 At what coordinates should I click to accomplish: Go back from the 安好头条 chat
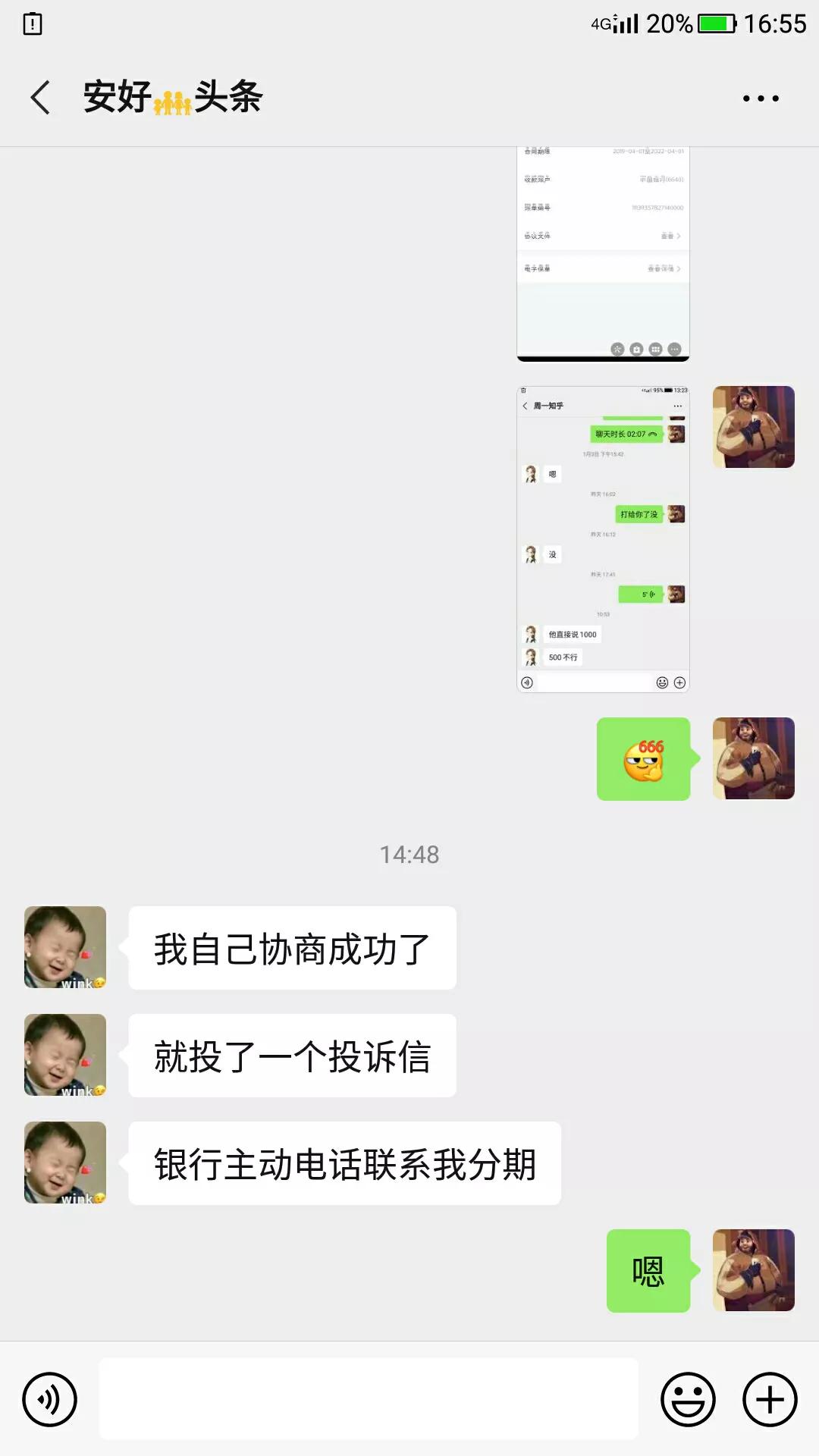[41, 98]
